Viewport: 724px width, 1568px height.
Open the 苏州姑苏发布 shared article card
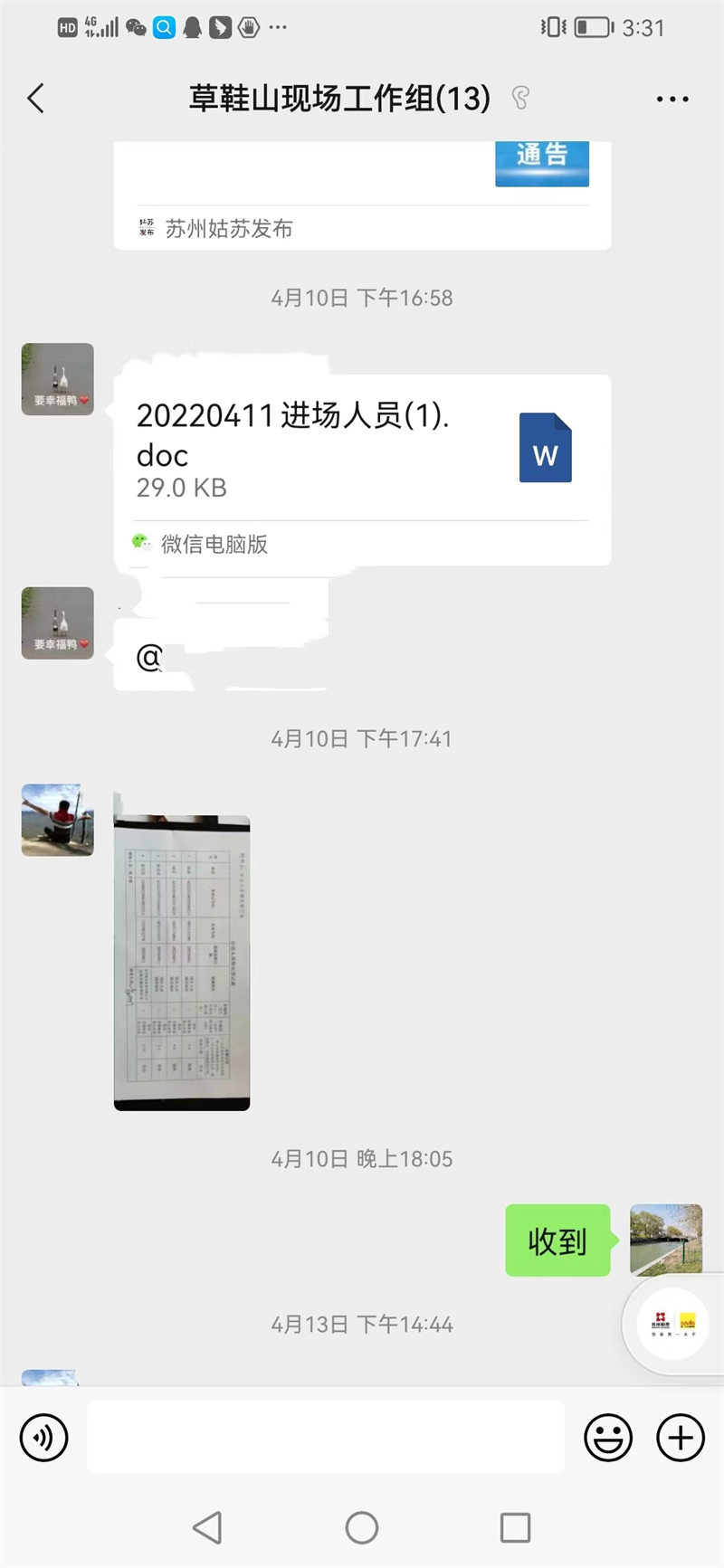pyautogui.click(x=362, y=208)
